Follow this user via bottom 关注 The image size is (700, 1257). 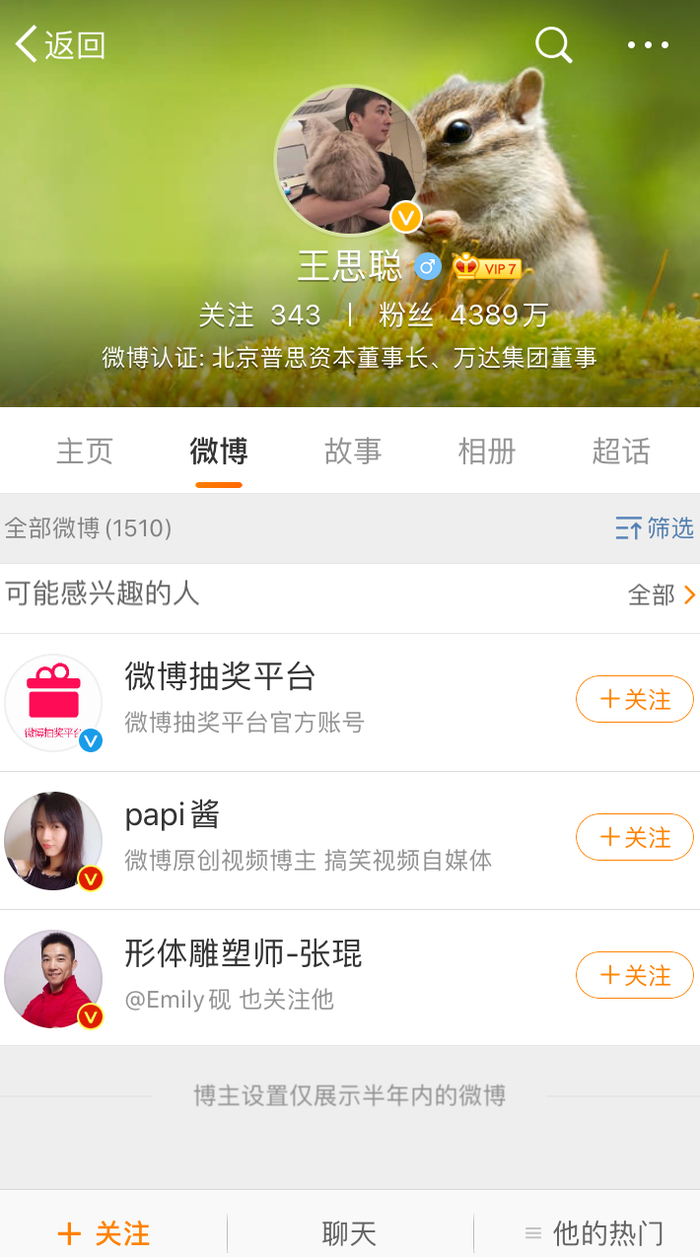(105, 1234)
